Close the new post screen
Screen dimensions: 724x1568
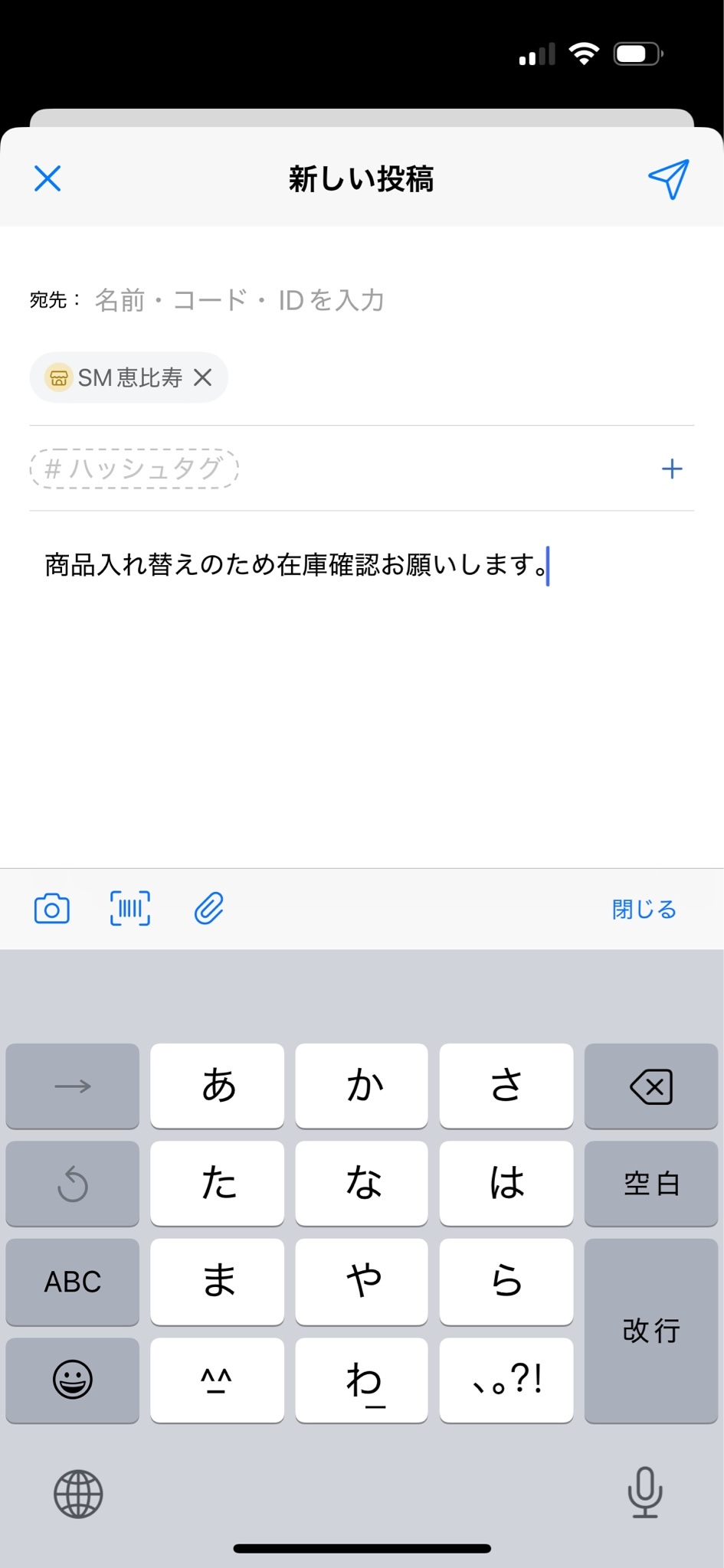pyautogui.click(x=48, y=178)
